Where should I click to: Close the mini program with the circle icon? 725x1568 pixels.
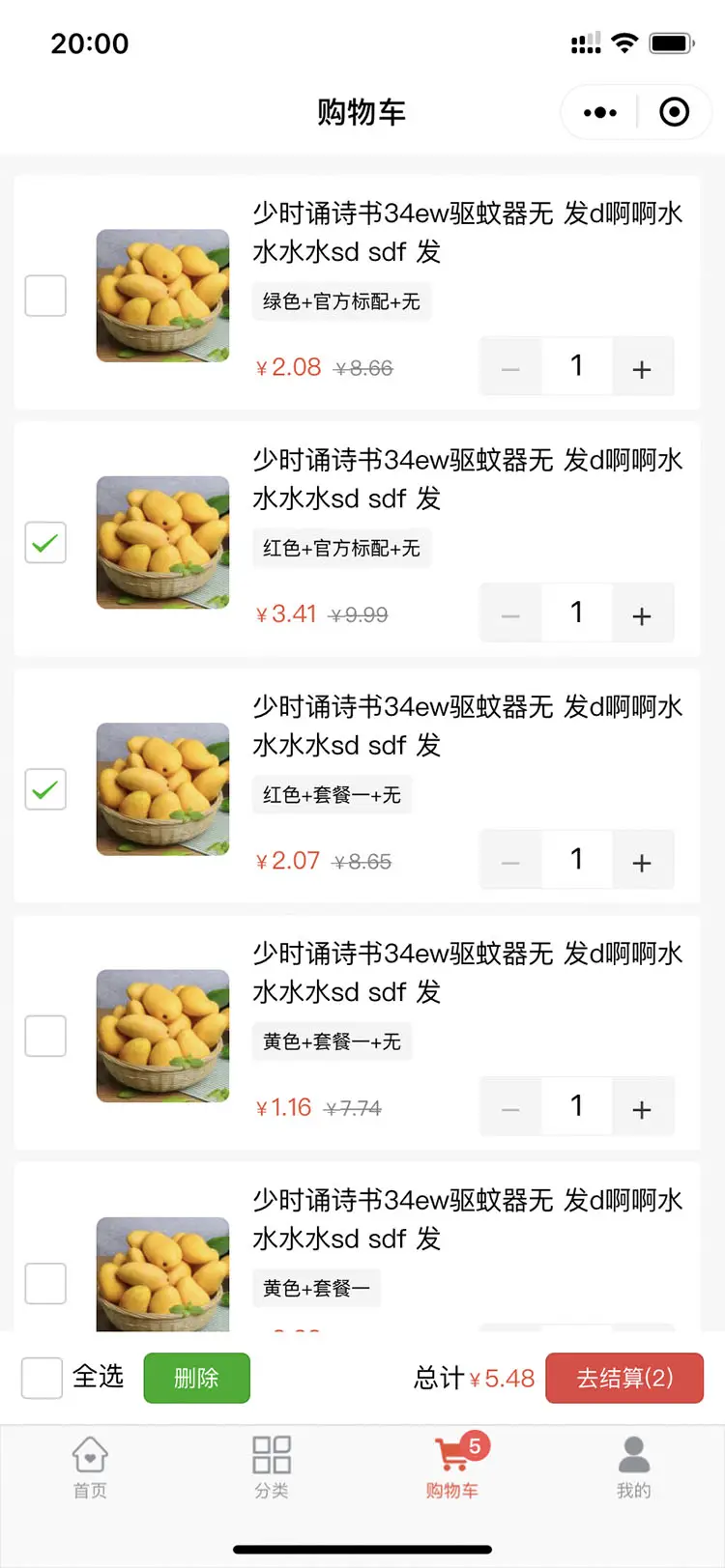tap(674, 113)
